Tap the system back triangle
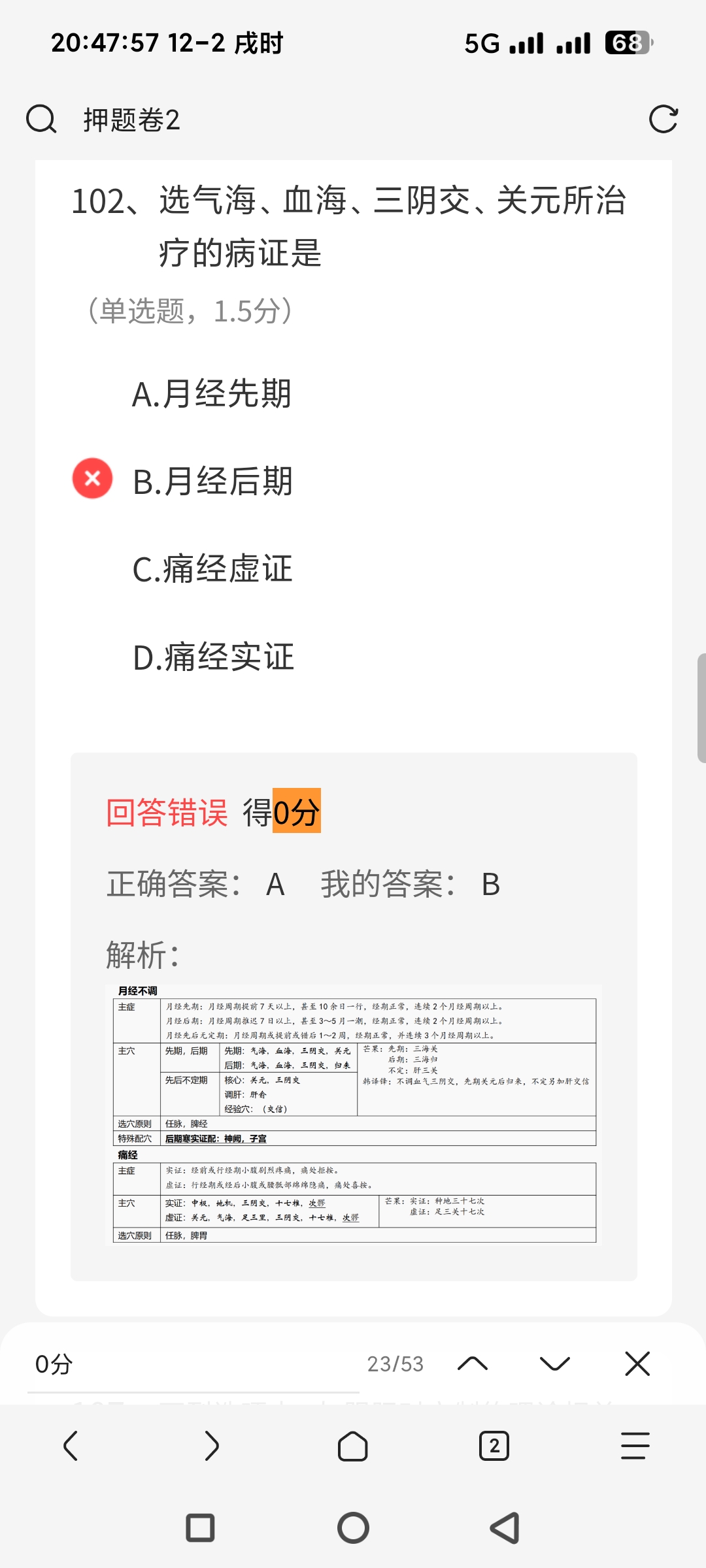 coord(505,1528)
